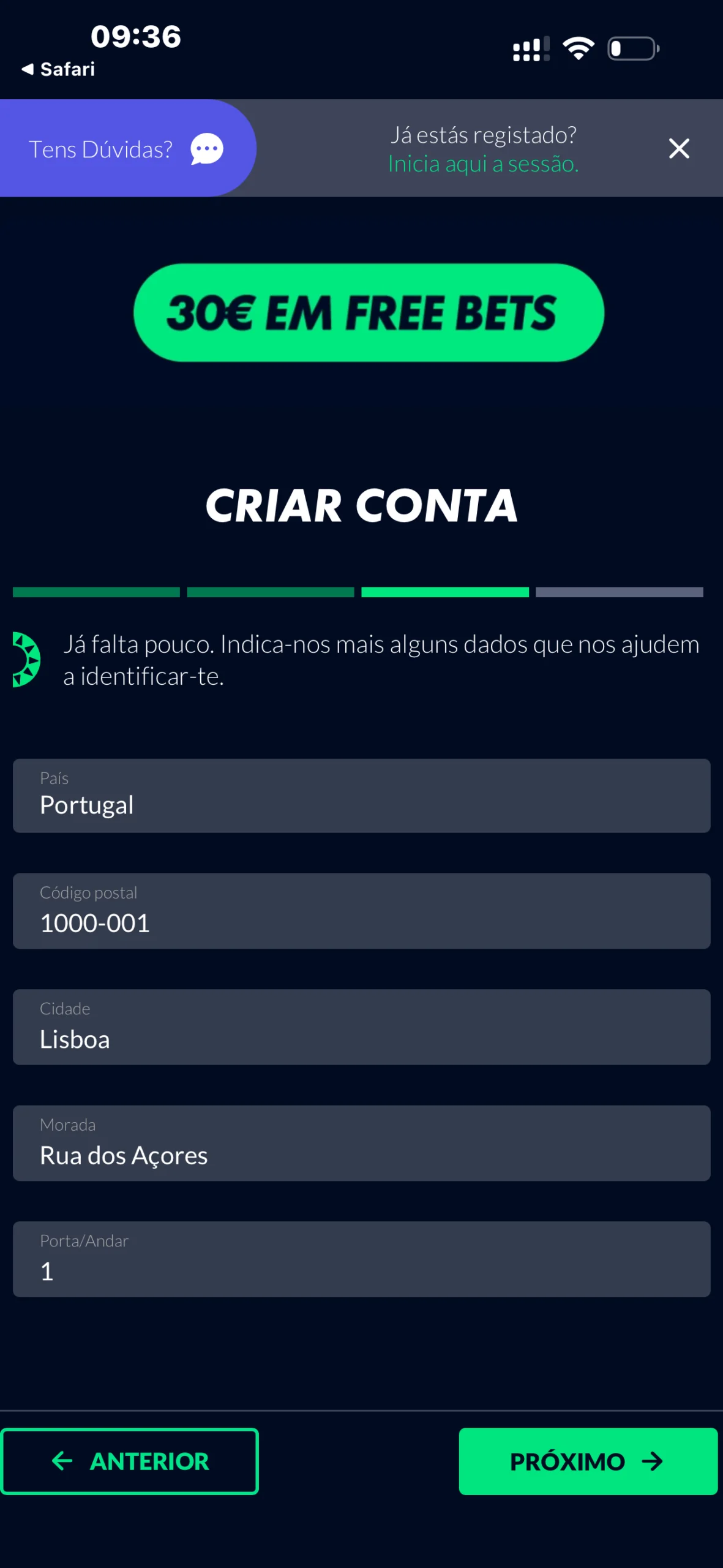Open the País dropdown showing Portugal
Screen dimensions: 723x1568
(x=361, y=796)
